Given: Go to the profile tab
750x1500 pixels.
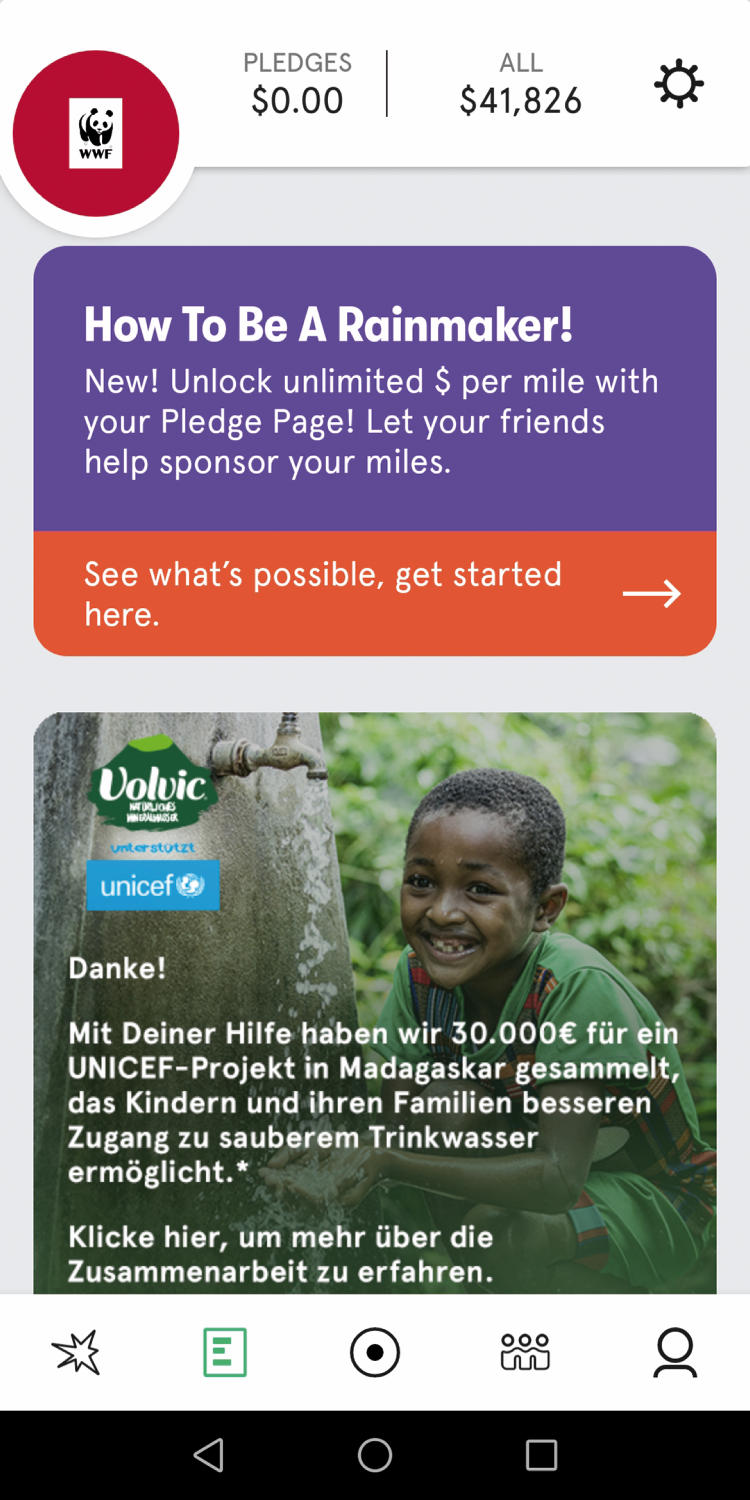Looking at the screenshot, I should pyautogui.click(x=675, y=1352).
